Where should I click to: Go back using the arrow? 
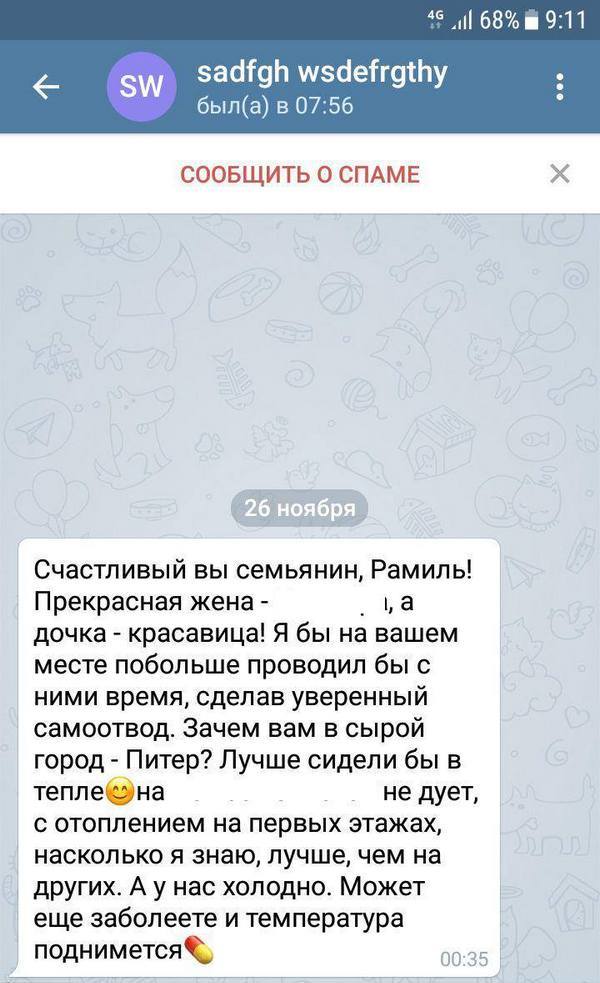coord(46,87)
